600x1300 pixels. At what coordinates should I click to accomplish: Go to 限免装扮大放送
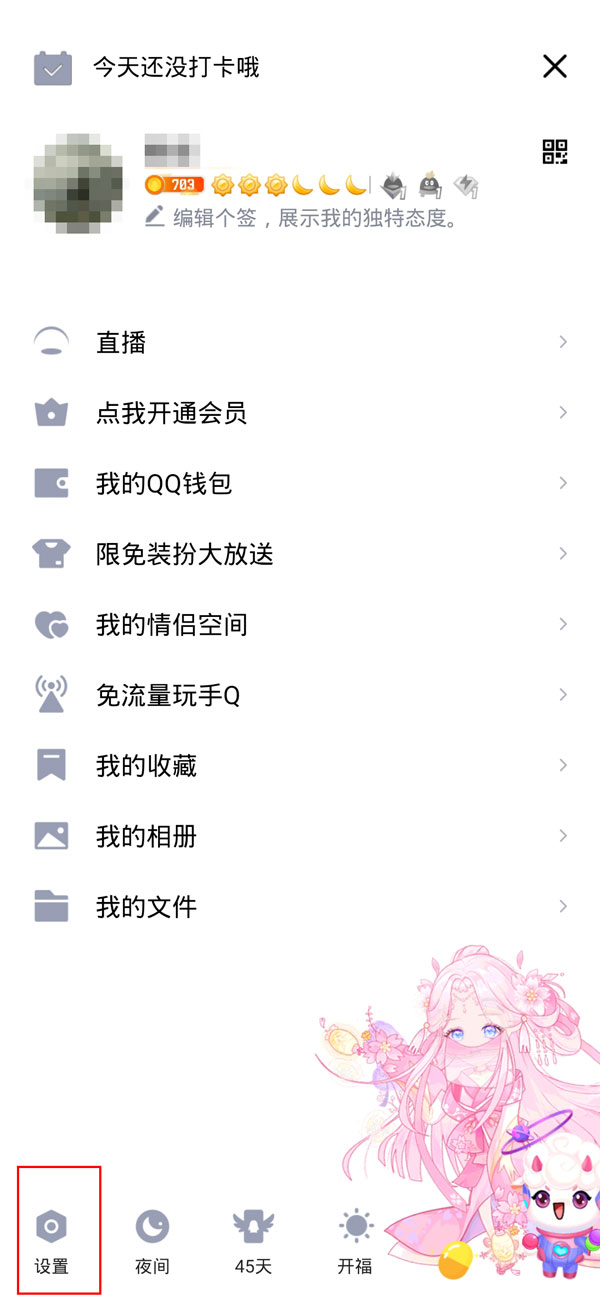click(184, 554)
